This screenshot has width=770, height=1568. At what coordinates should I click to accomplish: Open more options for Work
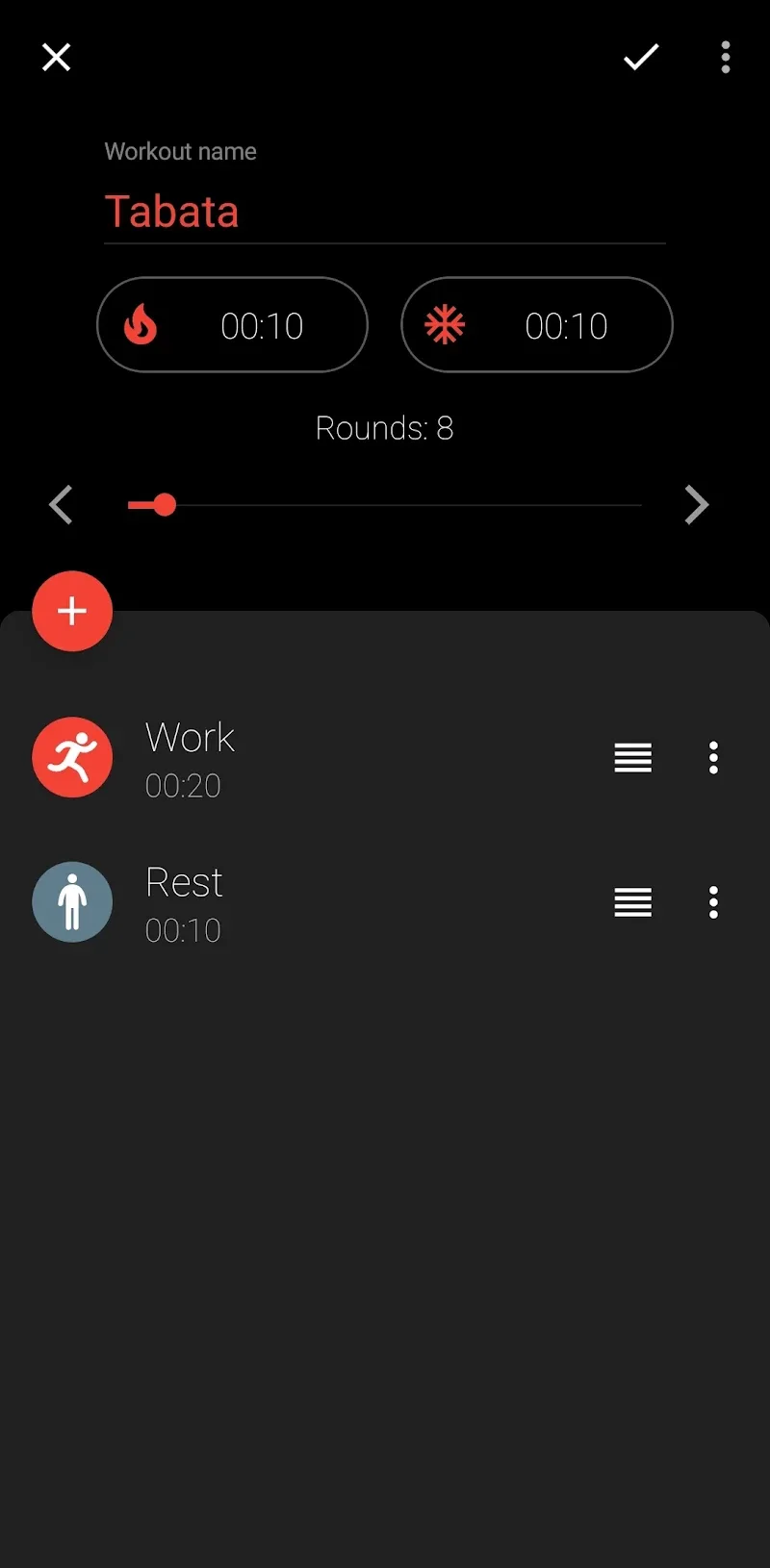coord(713,758)
